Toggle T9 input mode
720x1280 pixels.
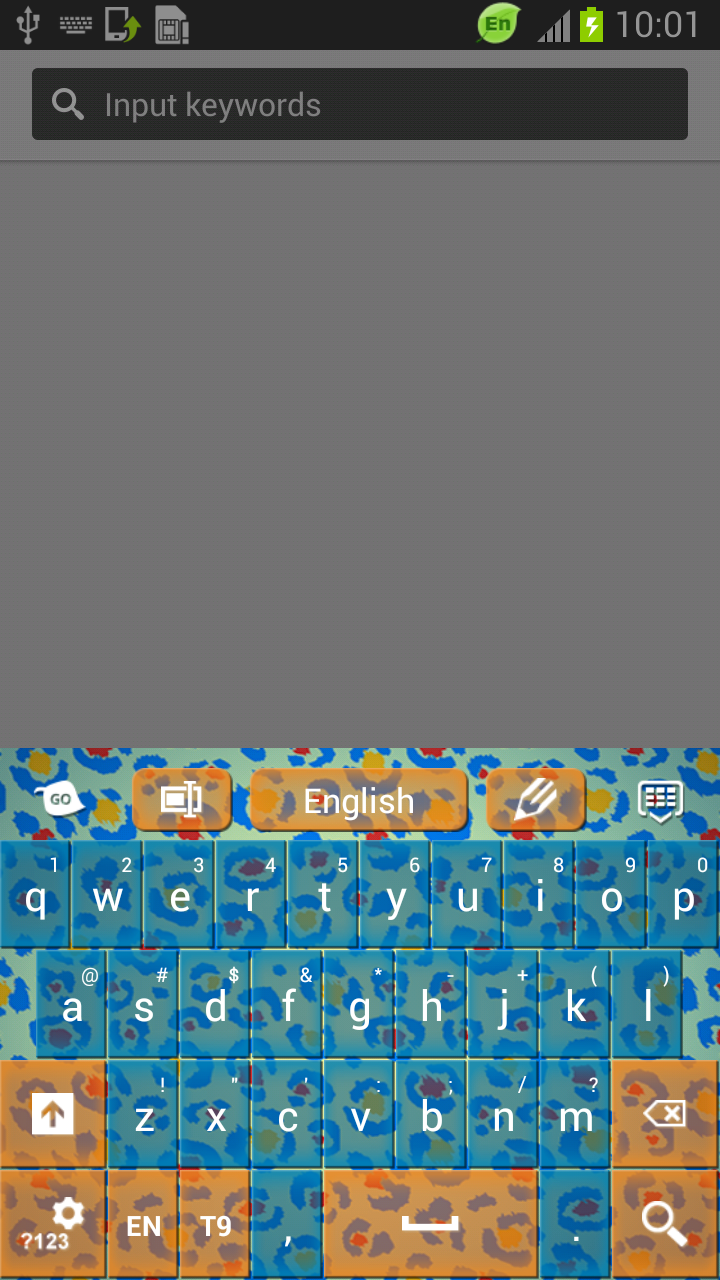pos(214,1222)
